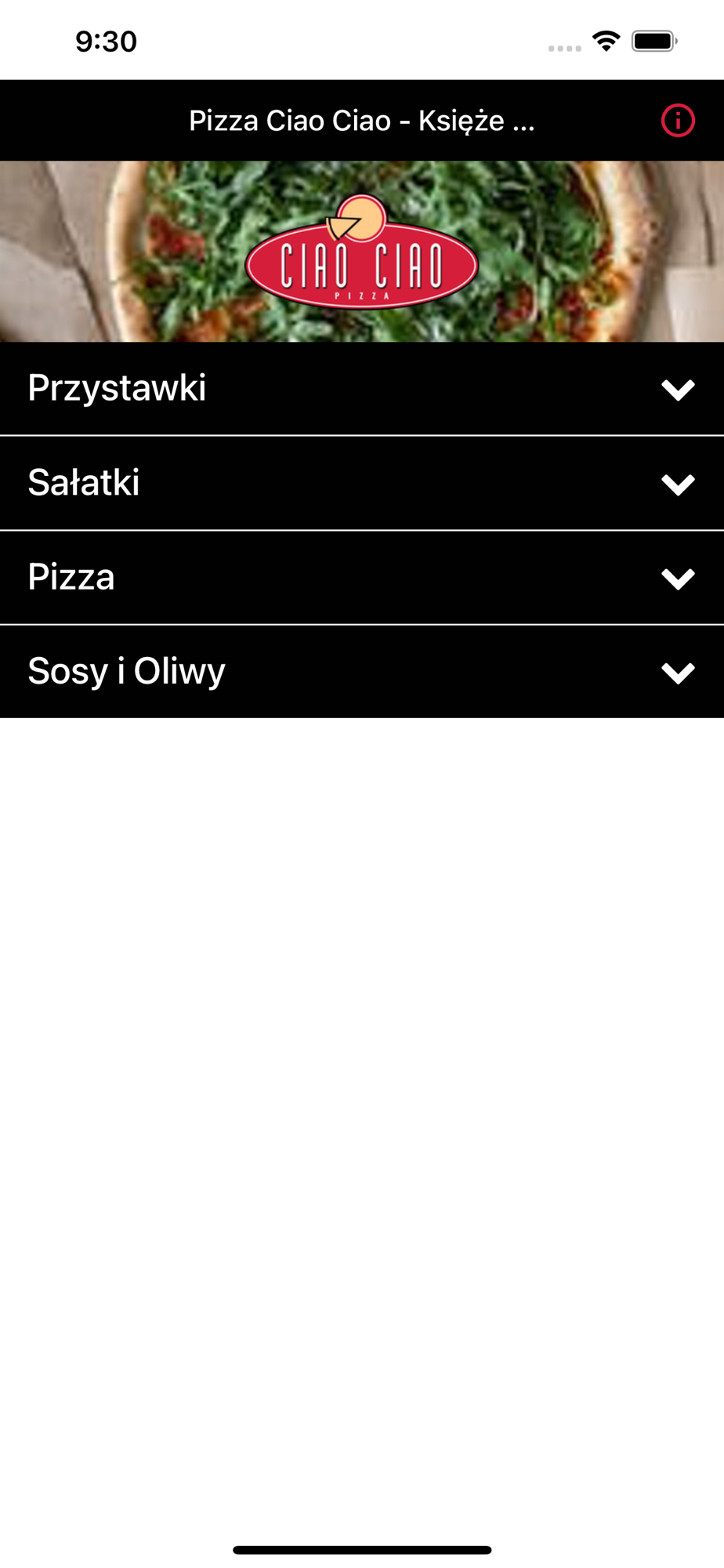The width and height of the screenshot is (724, 1568).
Task: Expand the Sałatki section
Action: pos(362,483)
